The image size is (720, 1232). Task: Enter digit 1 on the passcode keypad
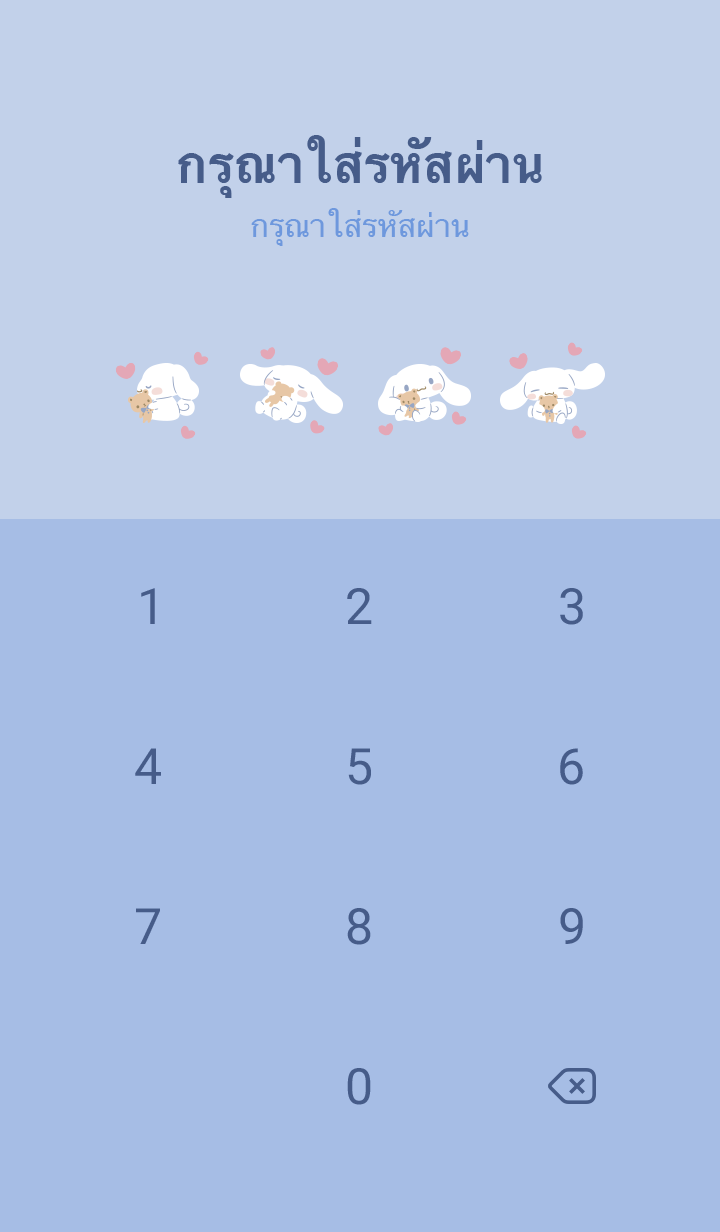point(149,607)
